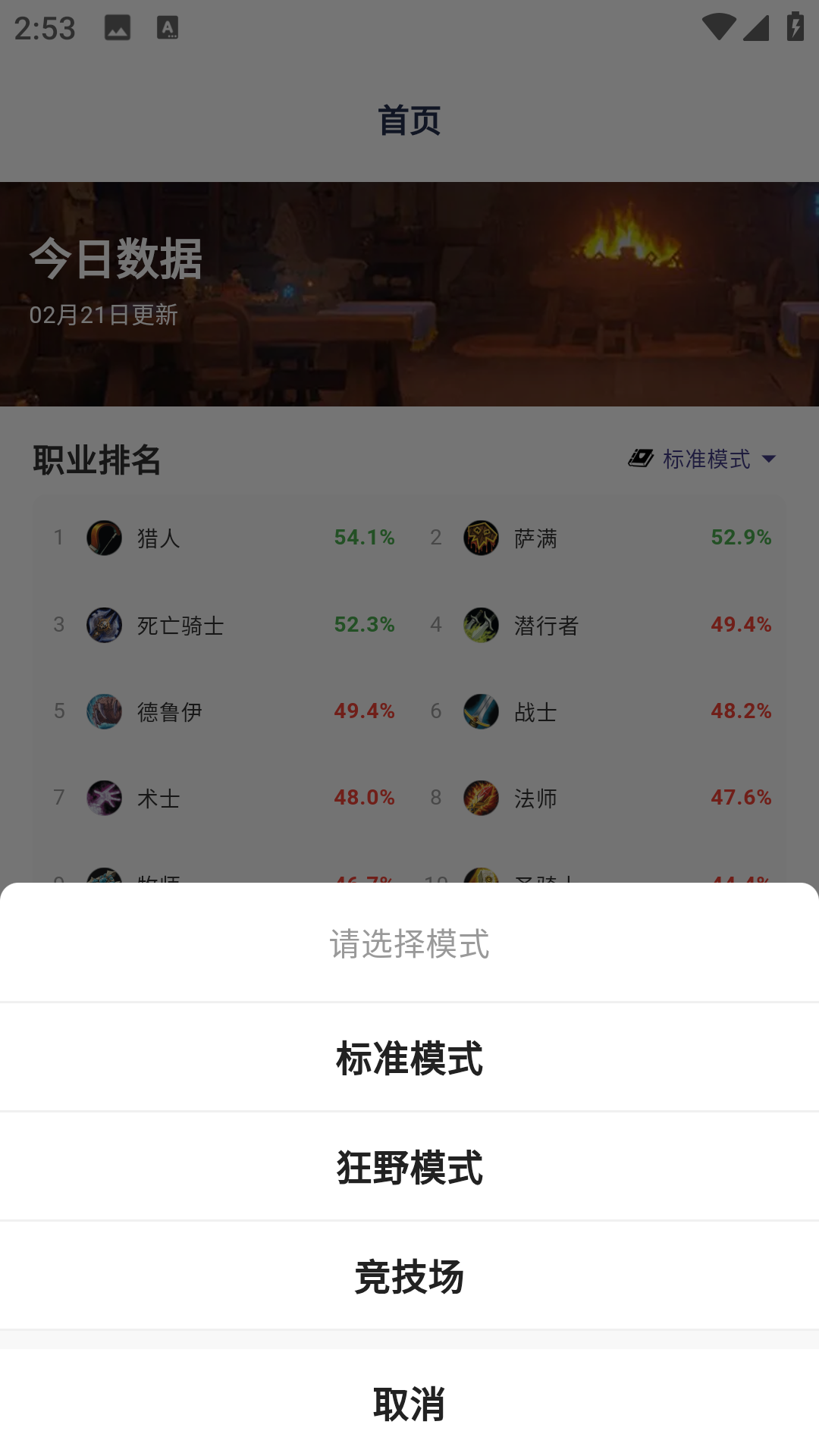Dismiss the sheet with 取消
819x1456 pixels.
pos(409,1404)
